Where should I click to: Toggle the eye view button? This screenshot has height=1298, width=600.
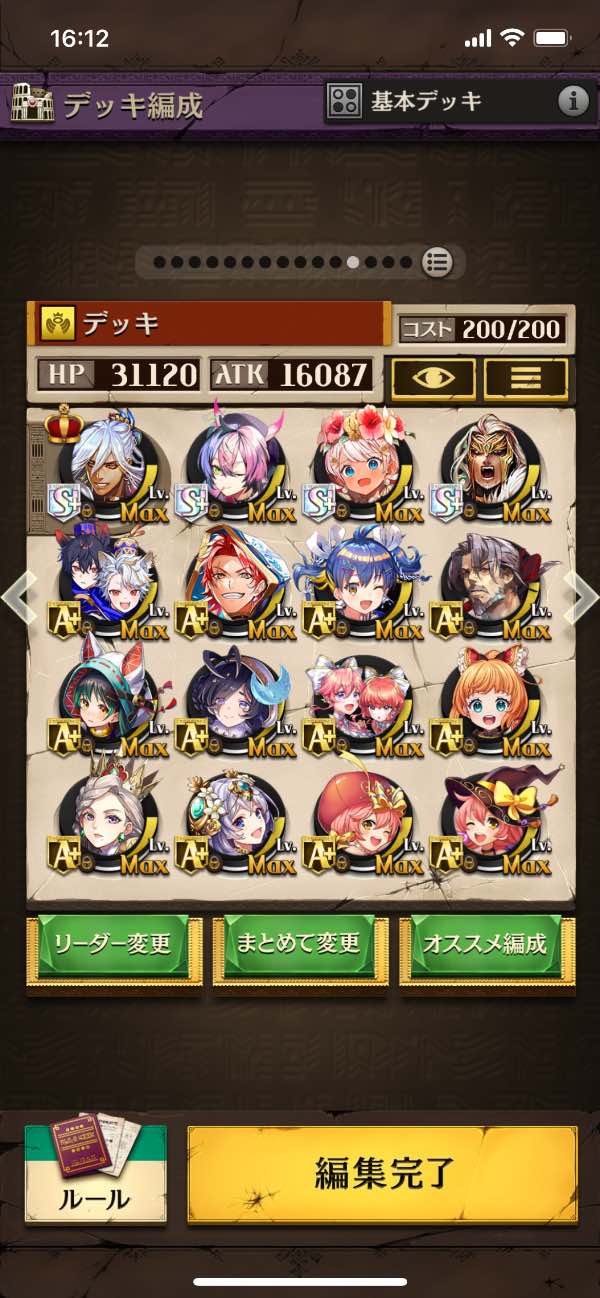[433, 377]
